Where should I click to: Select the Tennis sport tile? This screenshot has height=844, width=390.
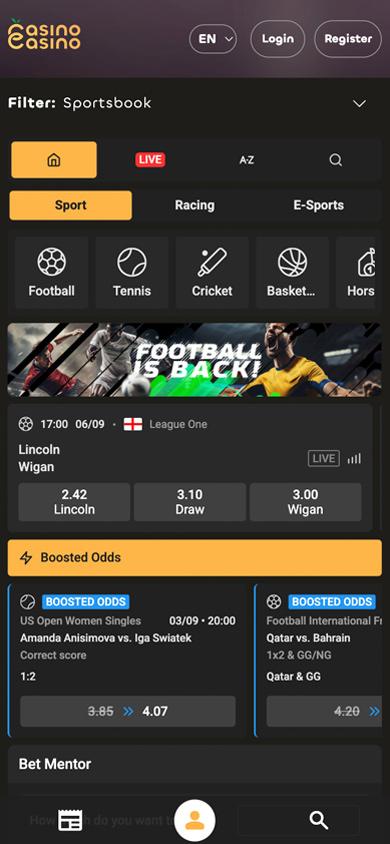[132, 272]
